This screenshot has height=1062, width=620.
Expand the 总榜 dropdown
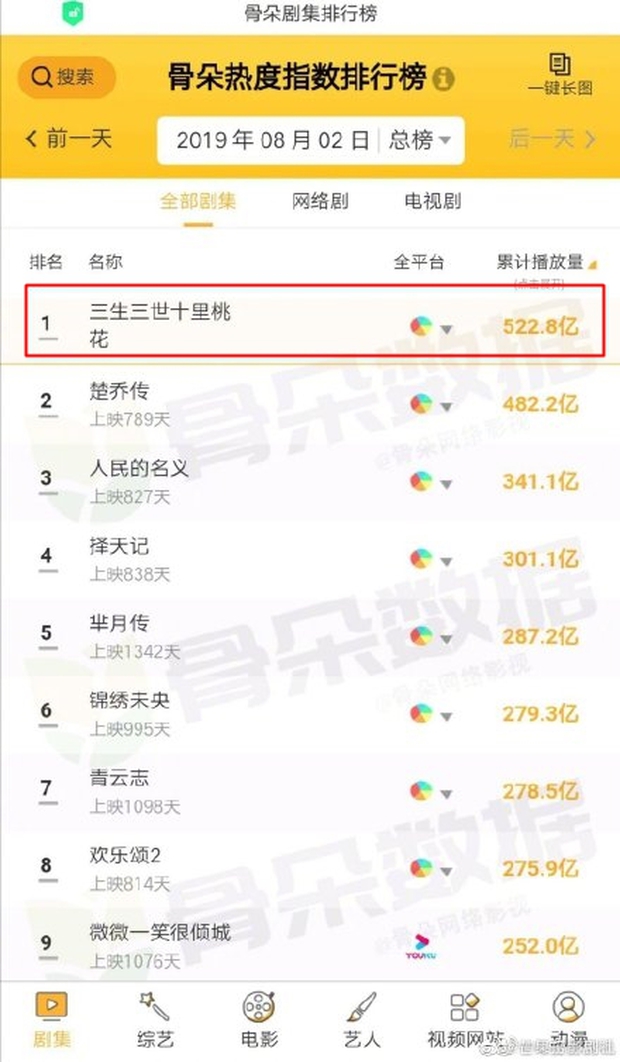419,140
